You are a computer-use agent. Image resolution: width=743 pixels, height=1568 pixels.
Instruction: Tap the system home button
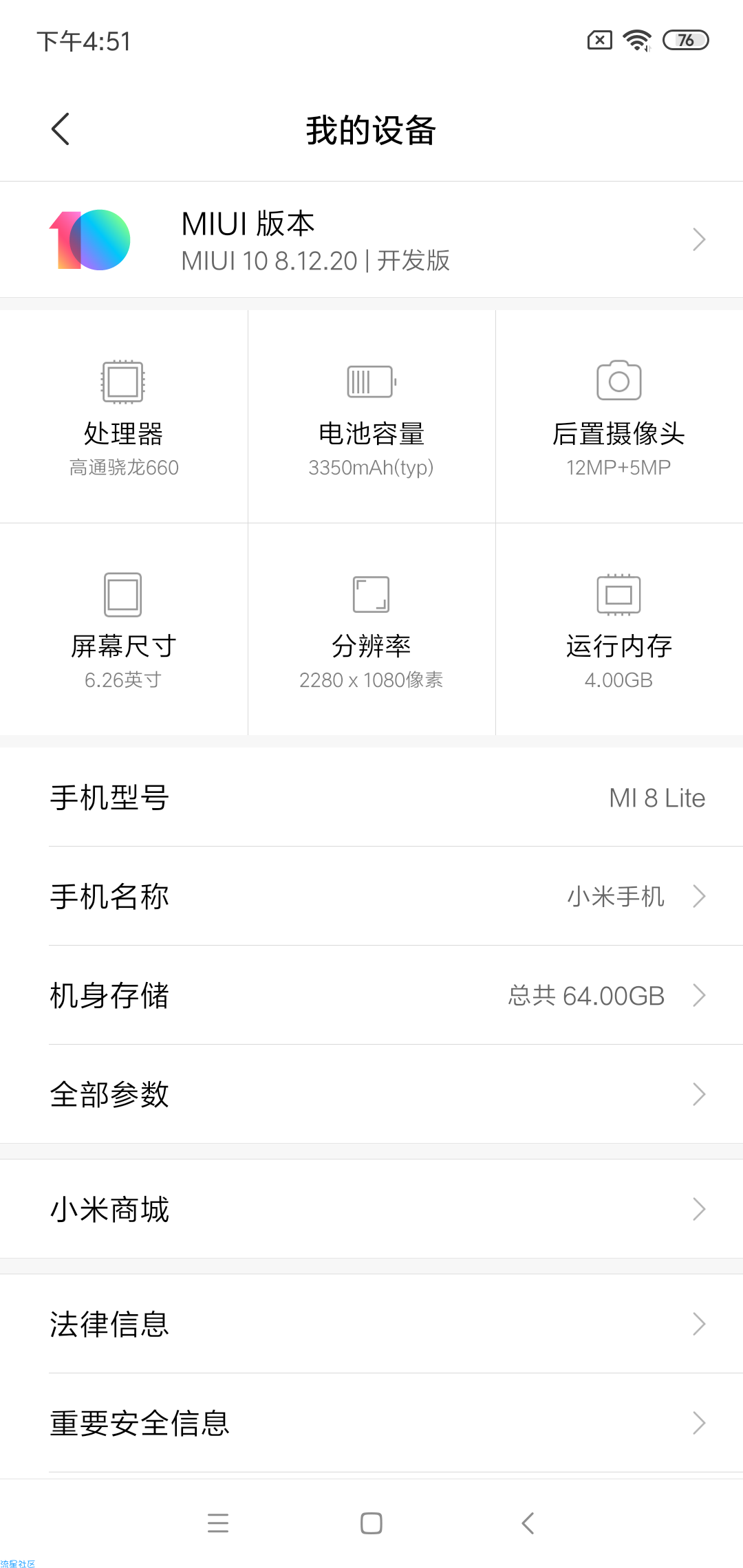click(371, 1523)
